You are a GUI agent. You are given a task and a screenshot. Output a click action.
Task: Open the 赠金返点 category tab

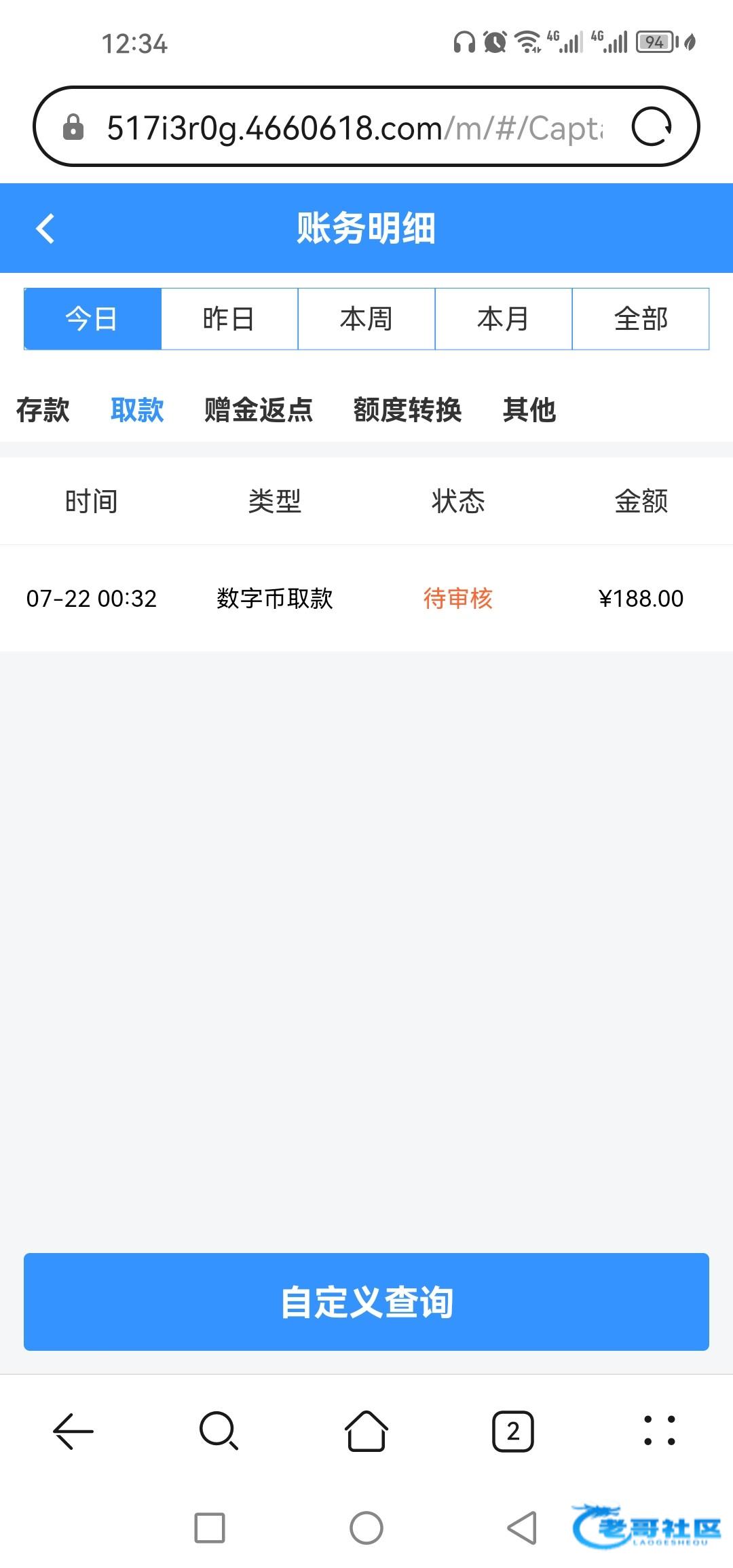(259, 410)
